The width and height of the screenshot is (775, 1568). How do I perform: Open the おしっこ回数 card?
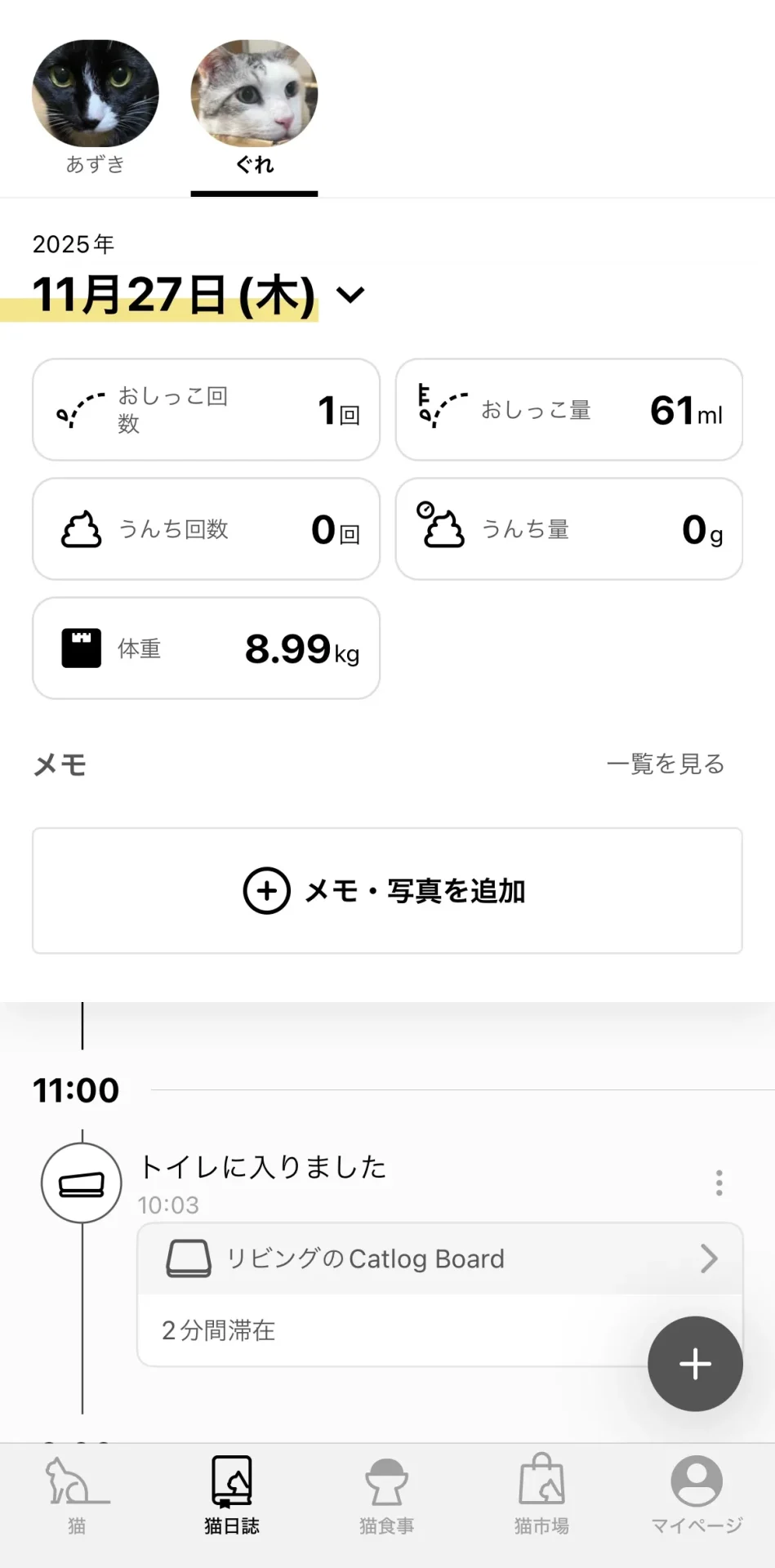pyautogui.click(x=206, y=410)
